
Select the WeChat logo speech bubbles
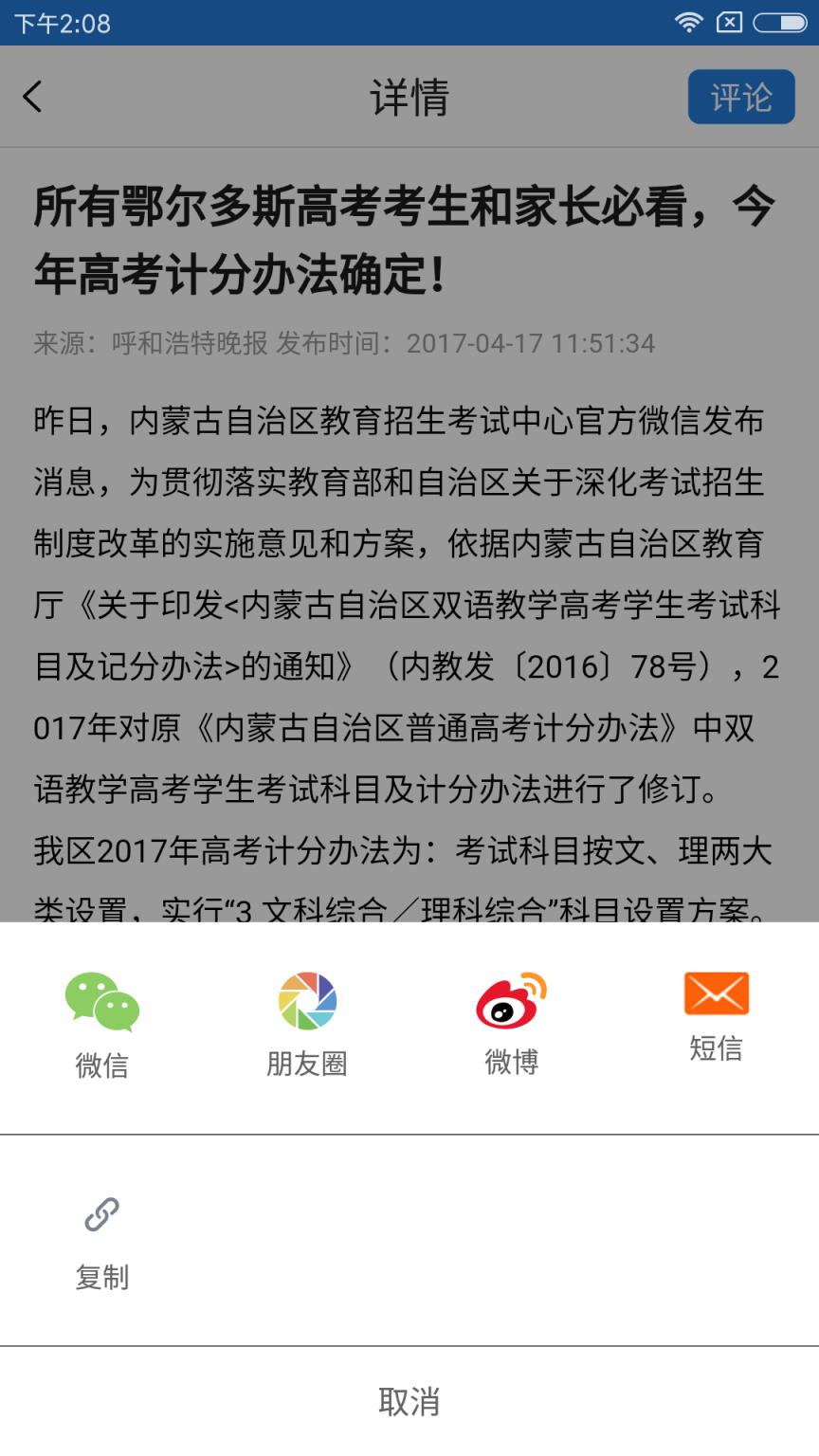click(x=102, y=997)
